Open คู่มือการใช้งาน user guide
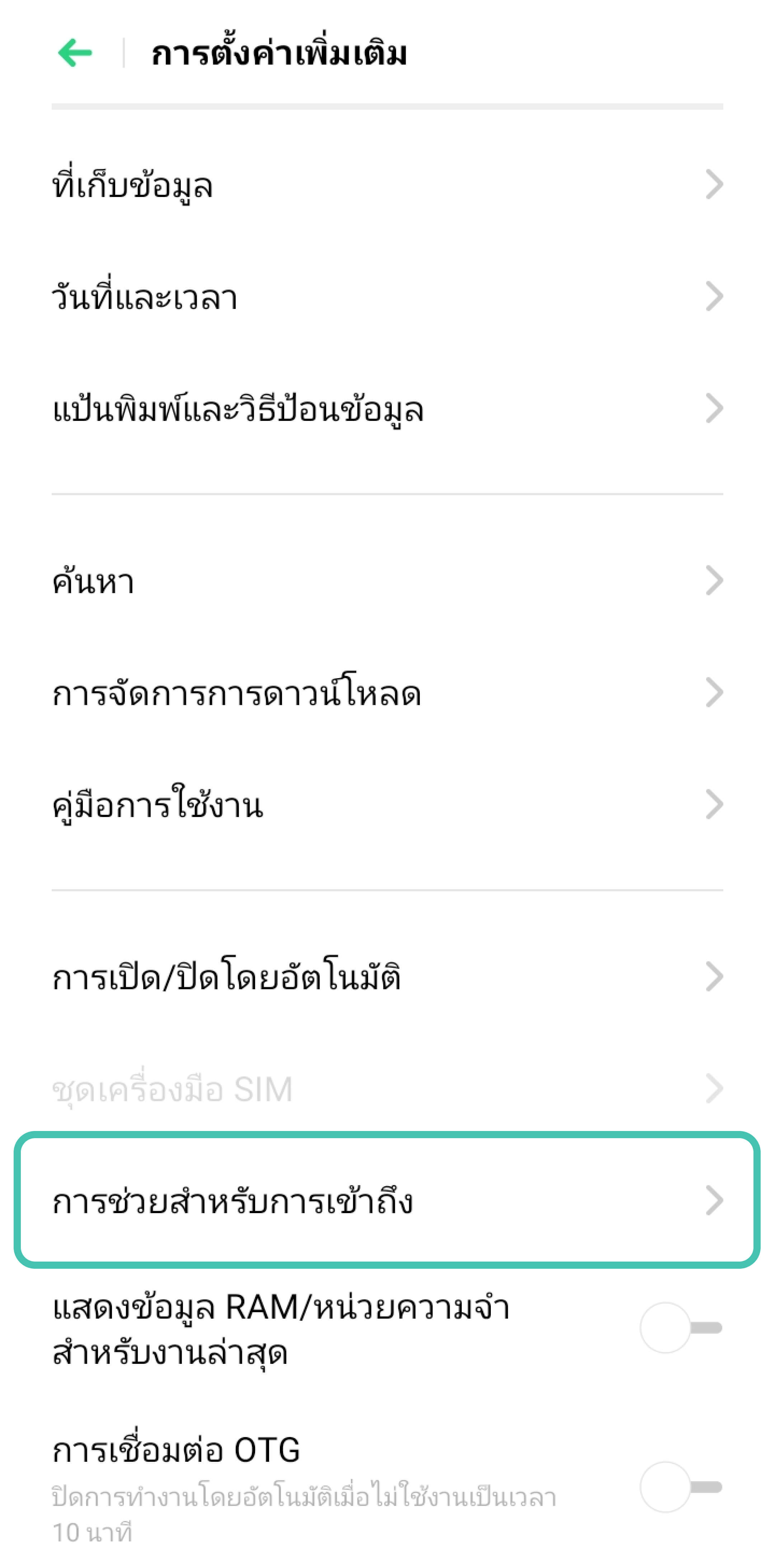The height and width of the screenshot is (1568, 775). click(387, 805)
